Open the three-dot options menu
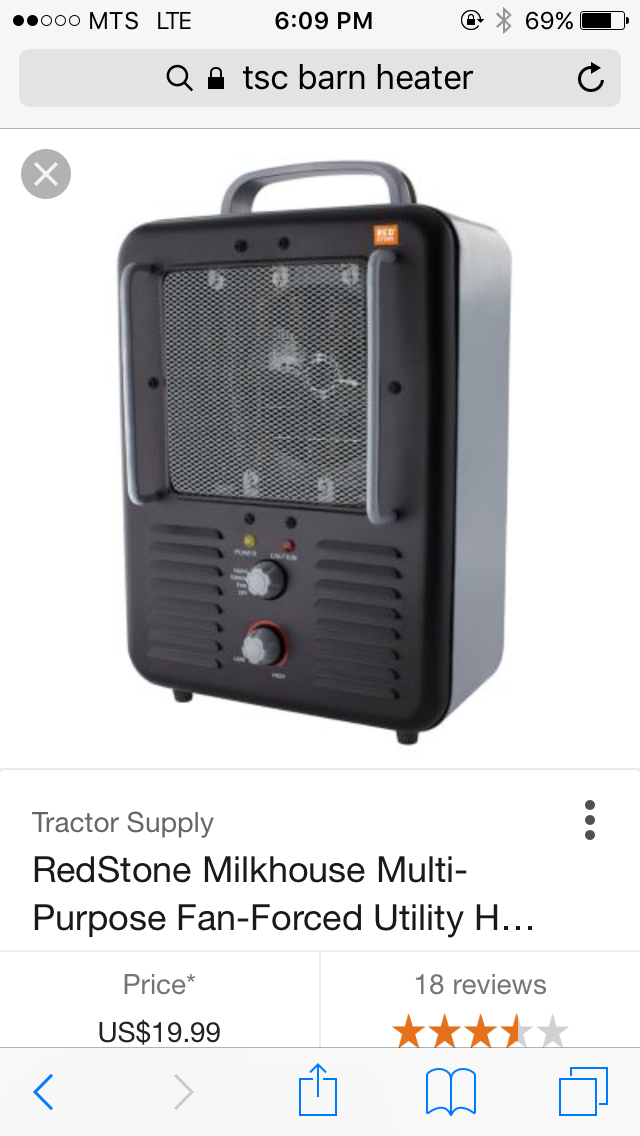The height and width of the screenshot is (1136, 640). click(590, 820)
